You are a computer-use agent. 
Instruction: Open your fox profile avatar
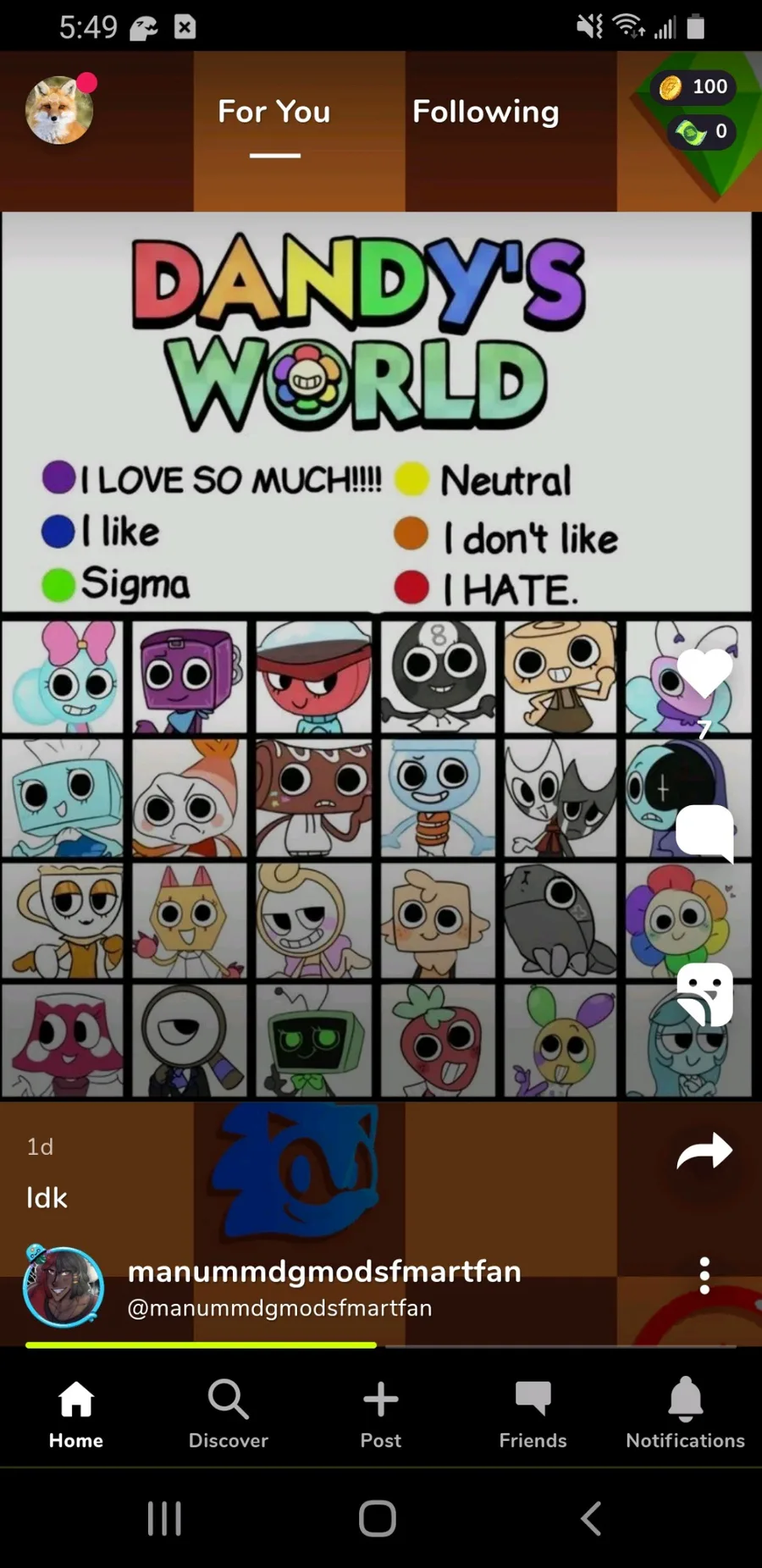point(59,111)
